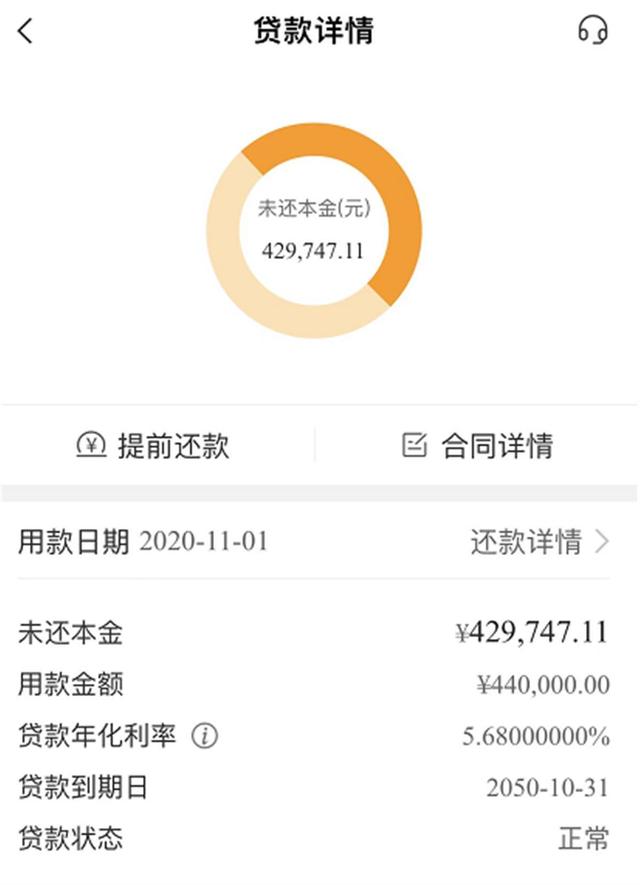The image size is (640, 885).
Task: Go back using the top-left arrow
Action: (x=26, y=31)
